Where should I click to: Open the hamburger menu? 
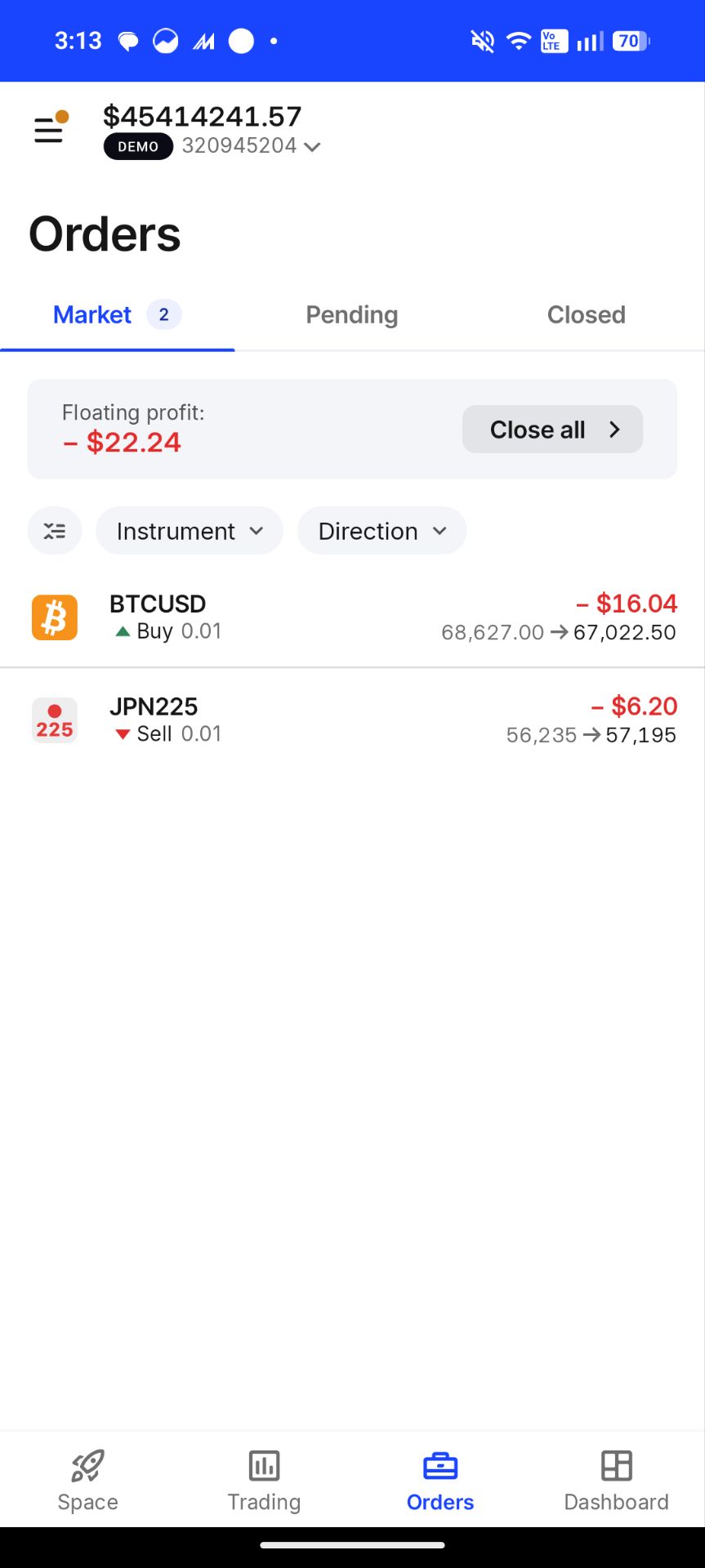pyautogui.click(x=48, y=130)
